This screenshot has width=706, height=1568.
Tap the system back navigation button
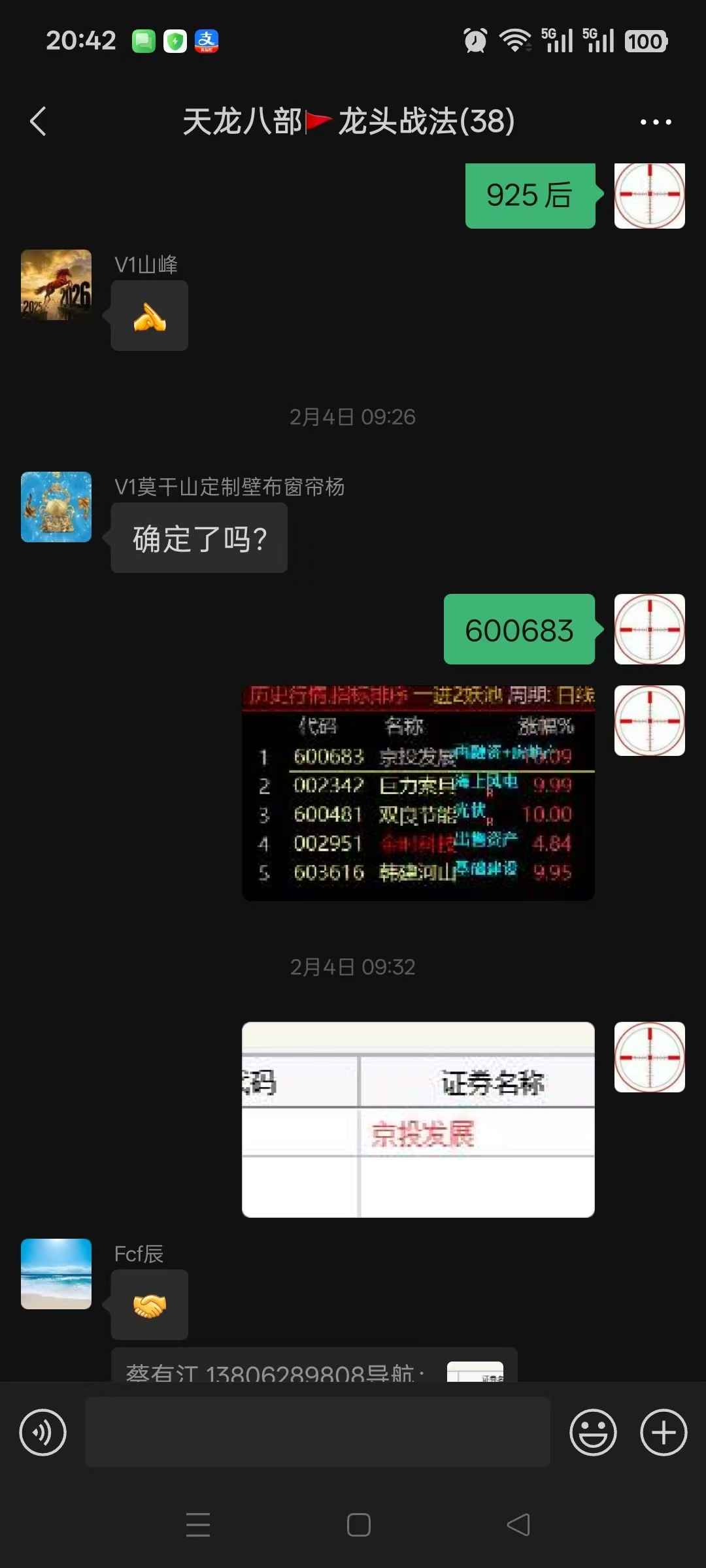[518, 1525]
